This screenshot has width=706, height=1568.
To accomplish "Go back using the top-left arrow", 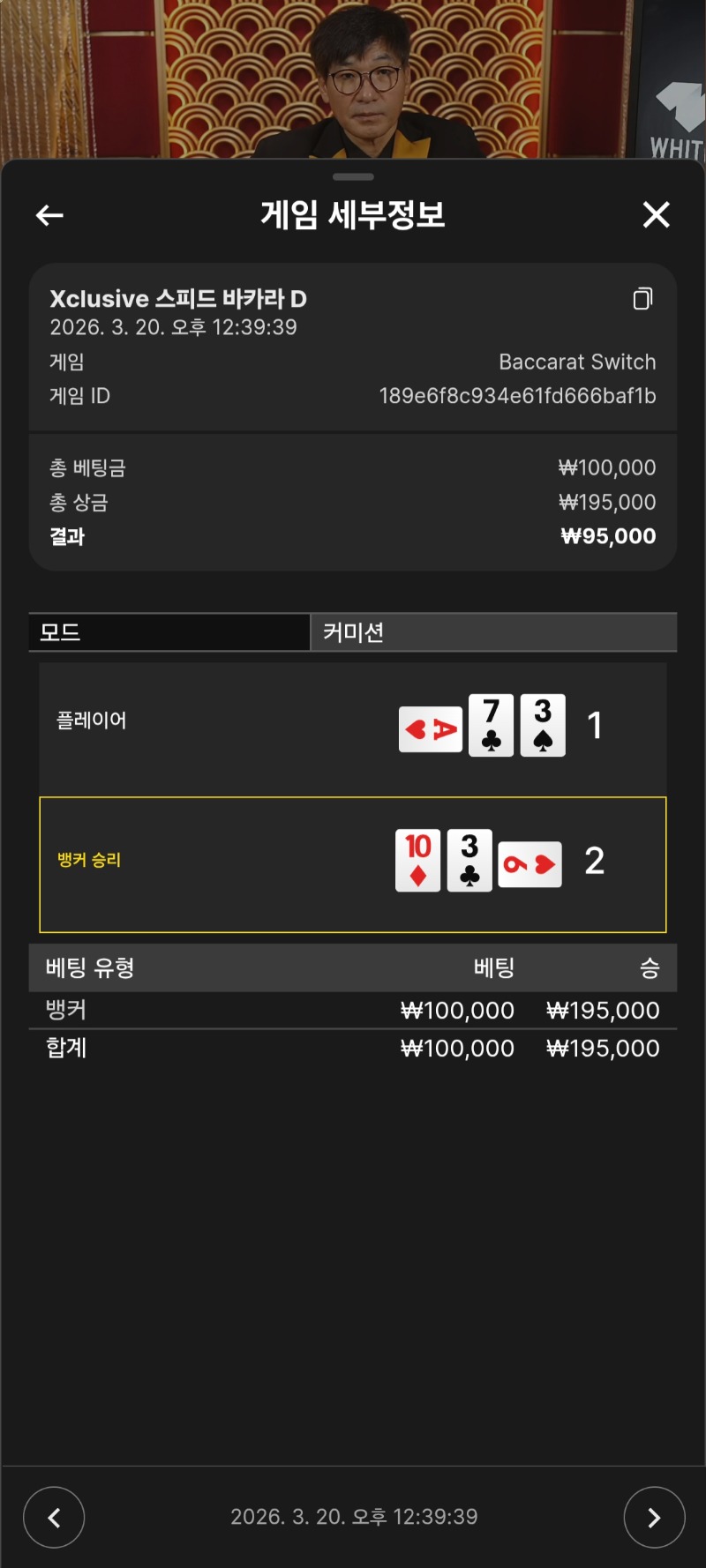I will pos(49,215).
